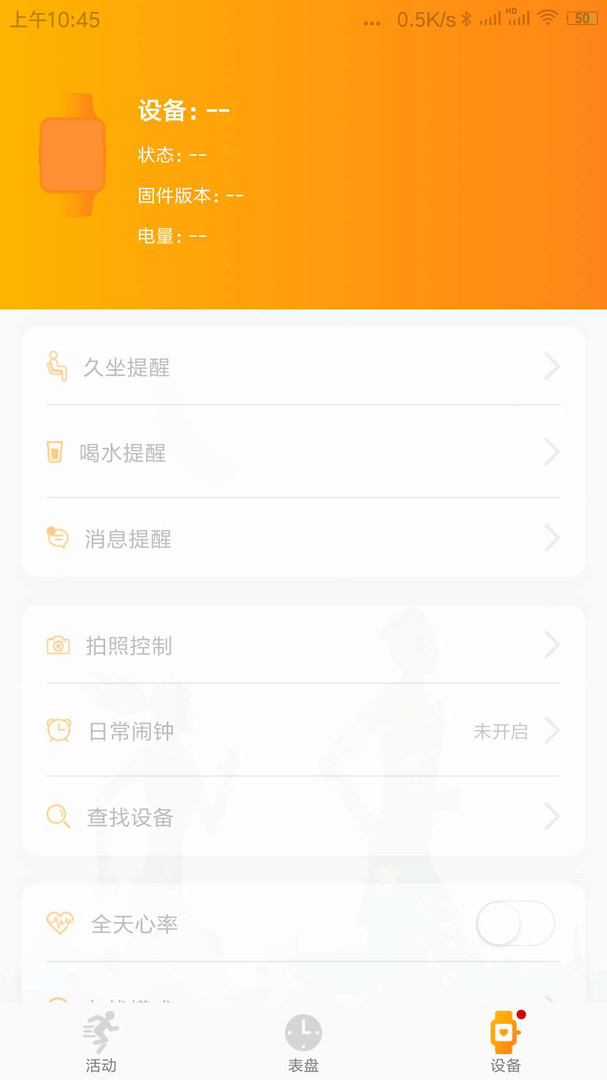Select 查找设备 to find the device

click(x=302, y=817)
